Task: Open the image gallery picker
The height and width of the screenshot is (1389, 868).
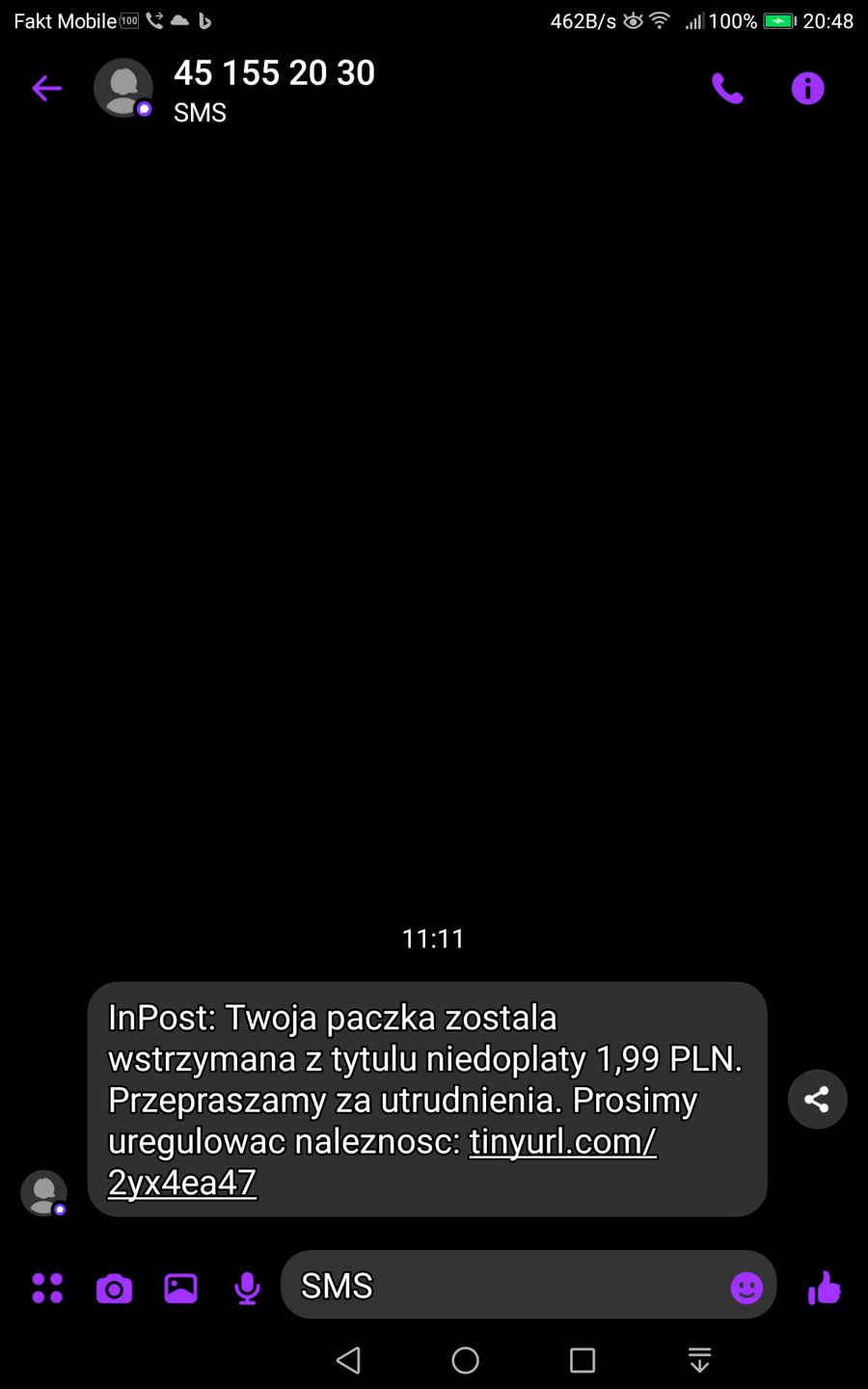Action: coord(180,1287)
